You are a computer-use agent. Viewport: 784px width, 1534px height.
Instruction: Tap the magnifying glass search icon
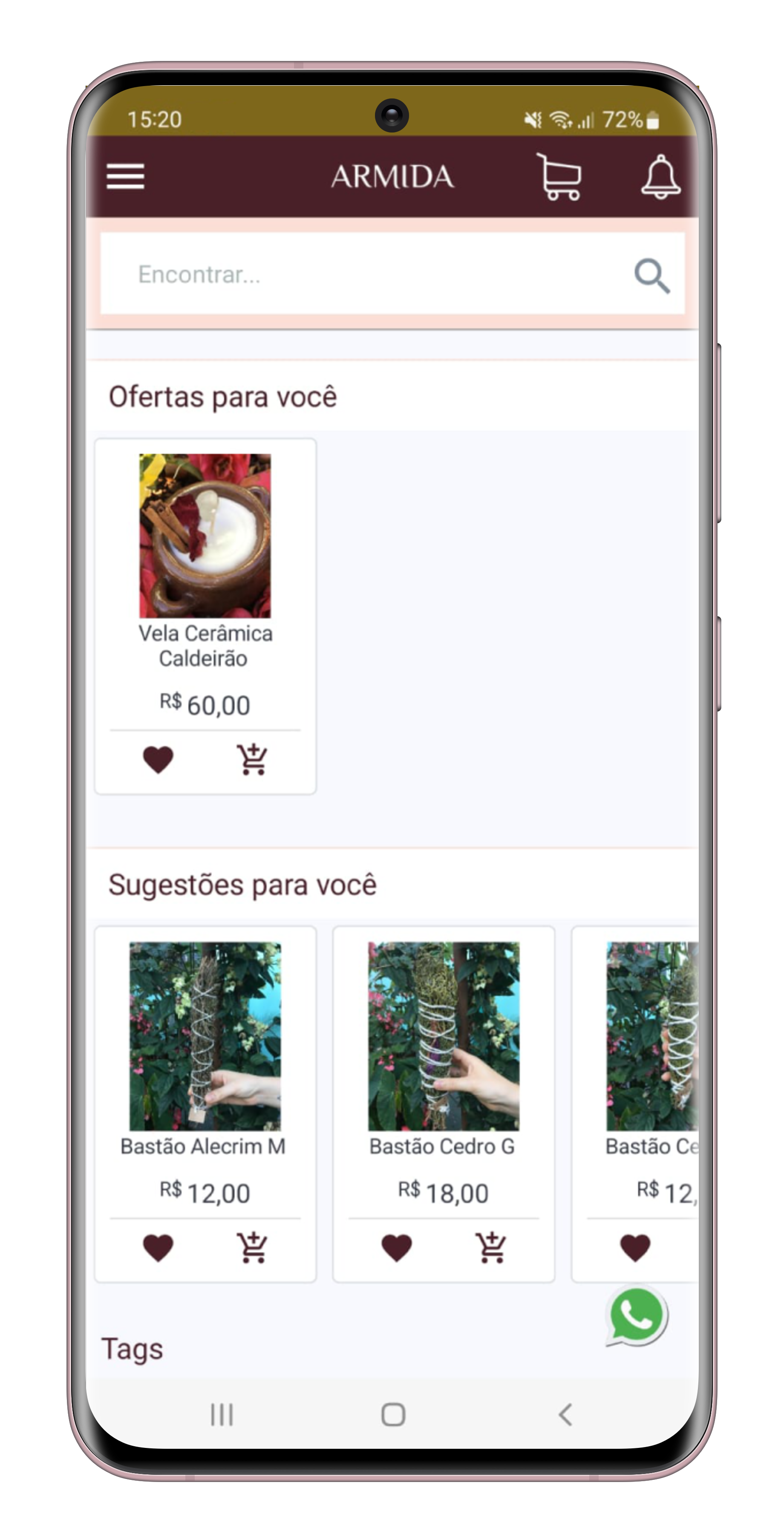tap(652, 276)
